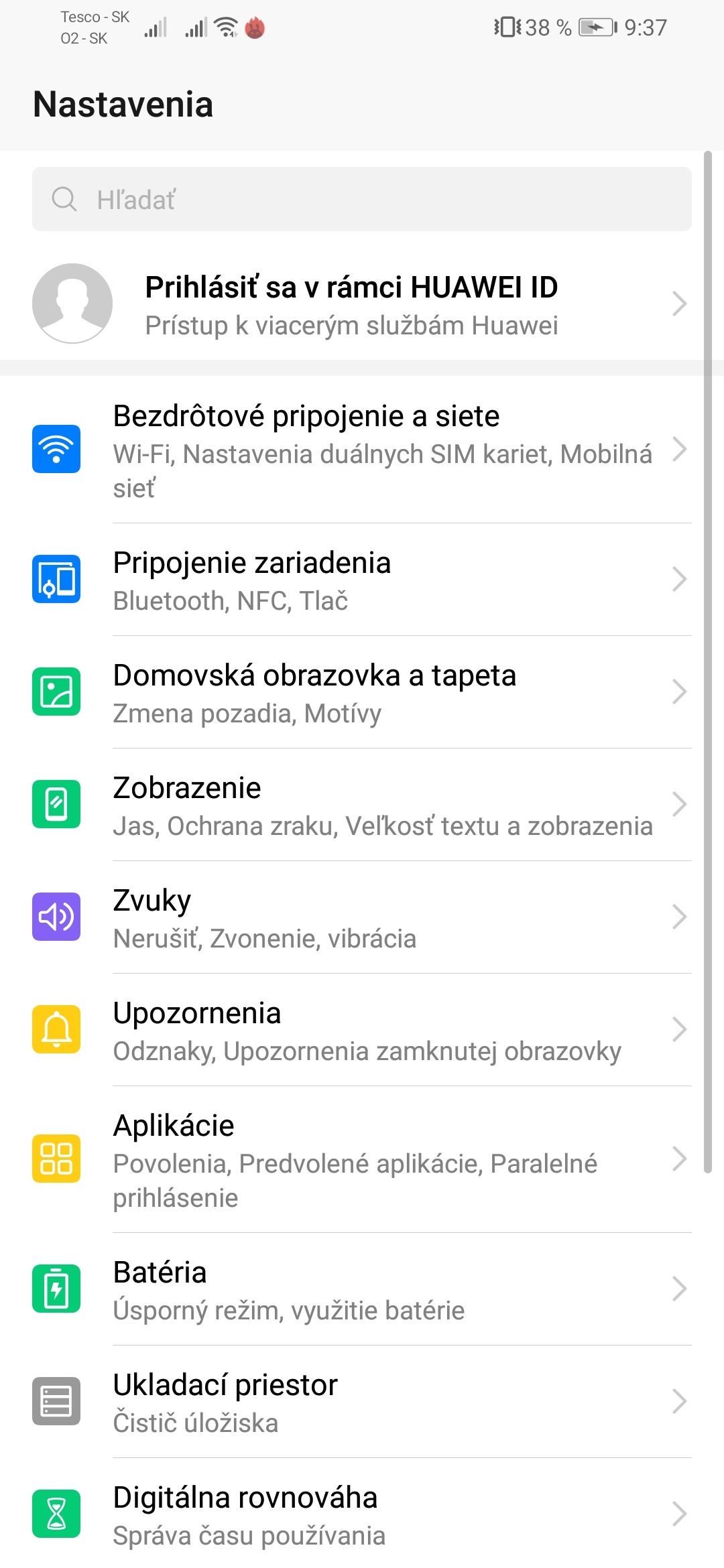724x1568 pixels.
Task: Open the Upozornenia settings
Action: (x=362, y=1030)
